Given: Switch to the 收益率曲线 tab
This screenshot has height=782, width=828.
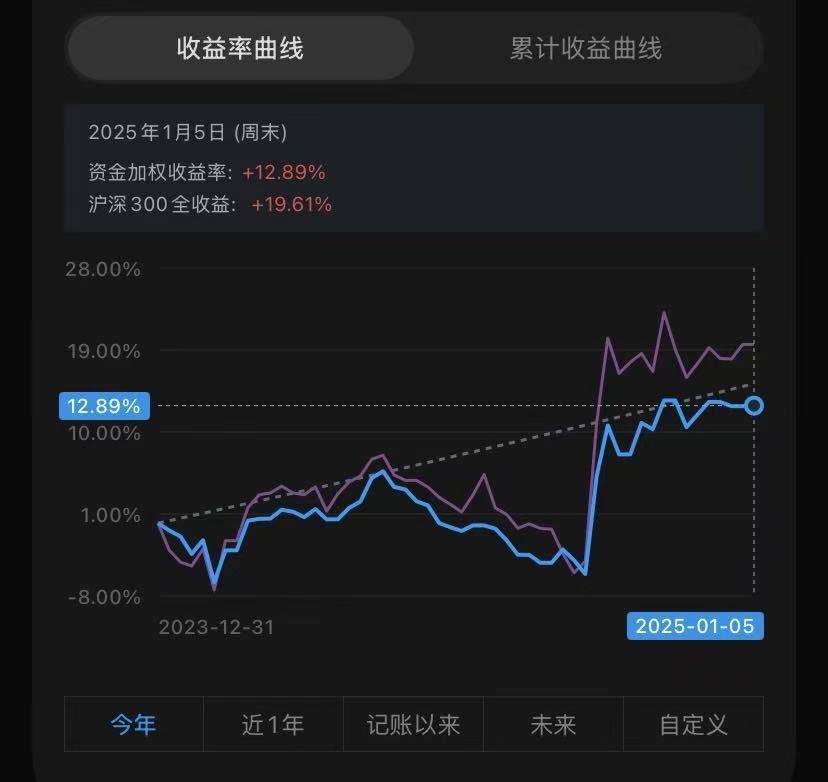Looking at the screenshot, I should (240, 48).
